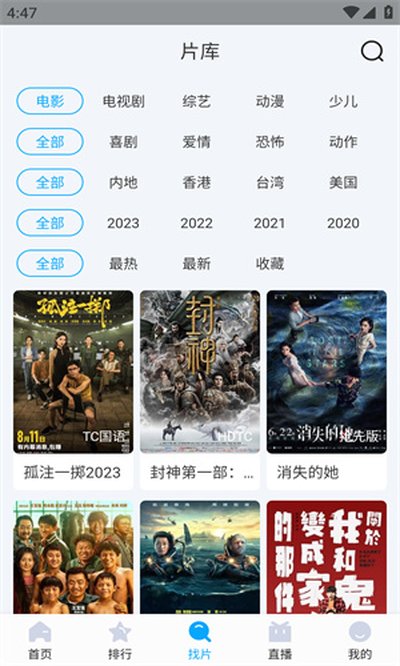Open the 我的 profile tab

pos(360,640)
